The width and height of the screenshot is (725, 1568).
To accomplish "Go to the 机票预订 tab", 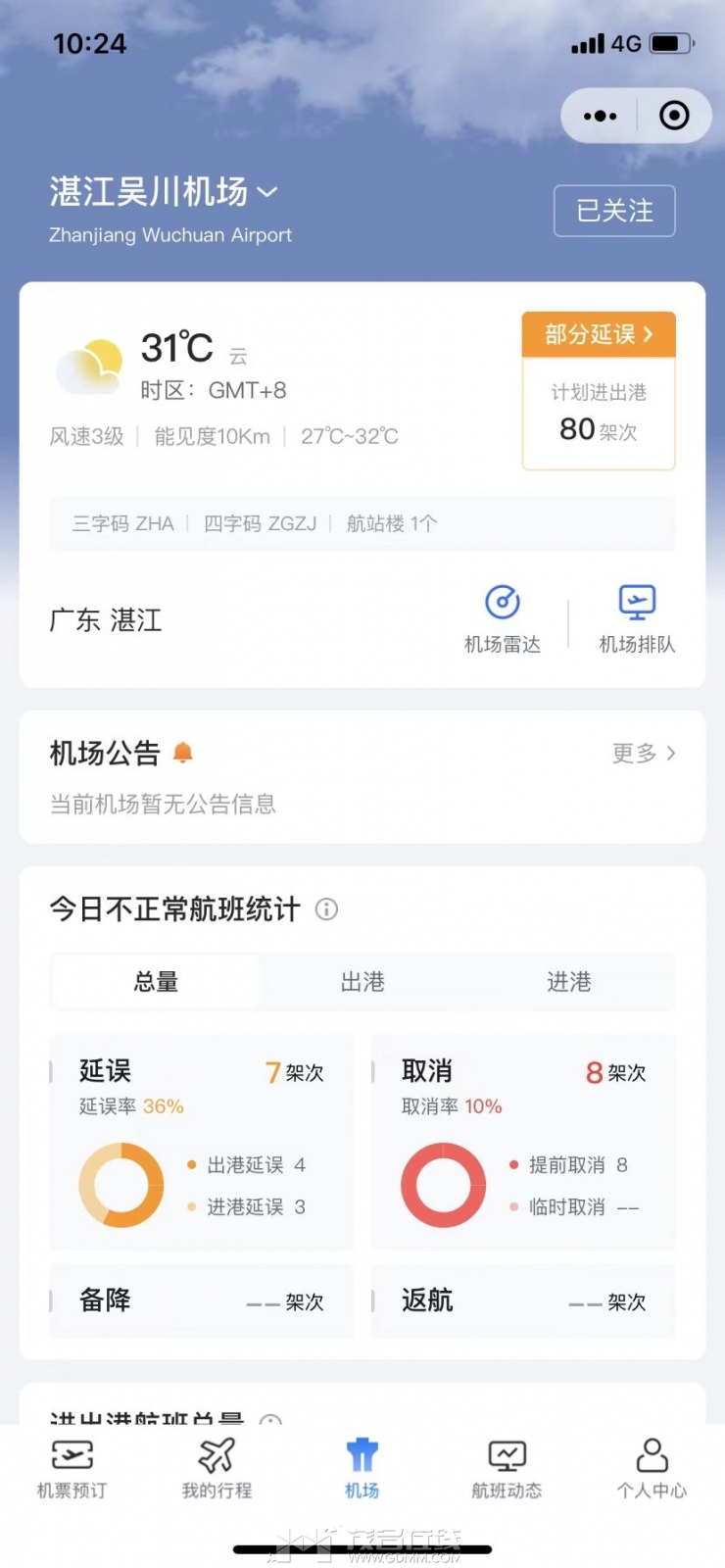I will (x=72, y=1468).
